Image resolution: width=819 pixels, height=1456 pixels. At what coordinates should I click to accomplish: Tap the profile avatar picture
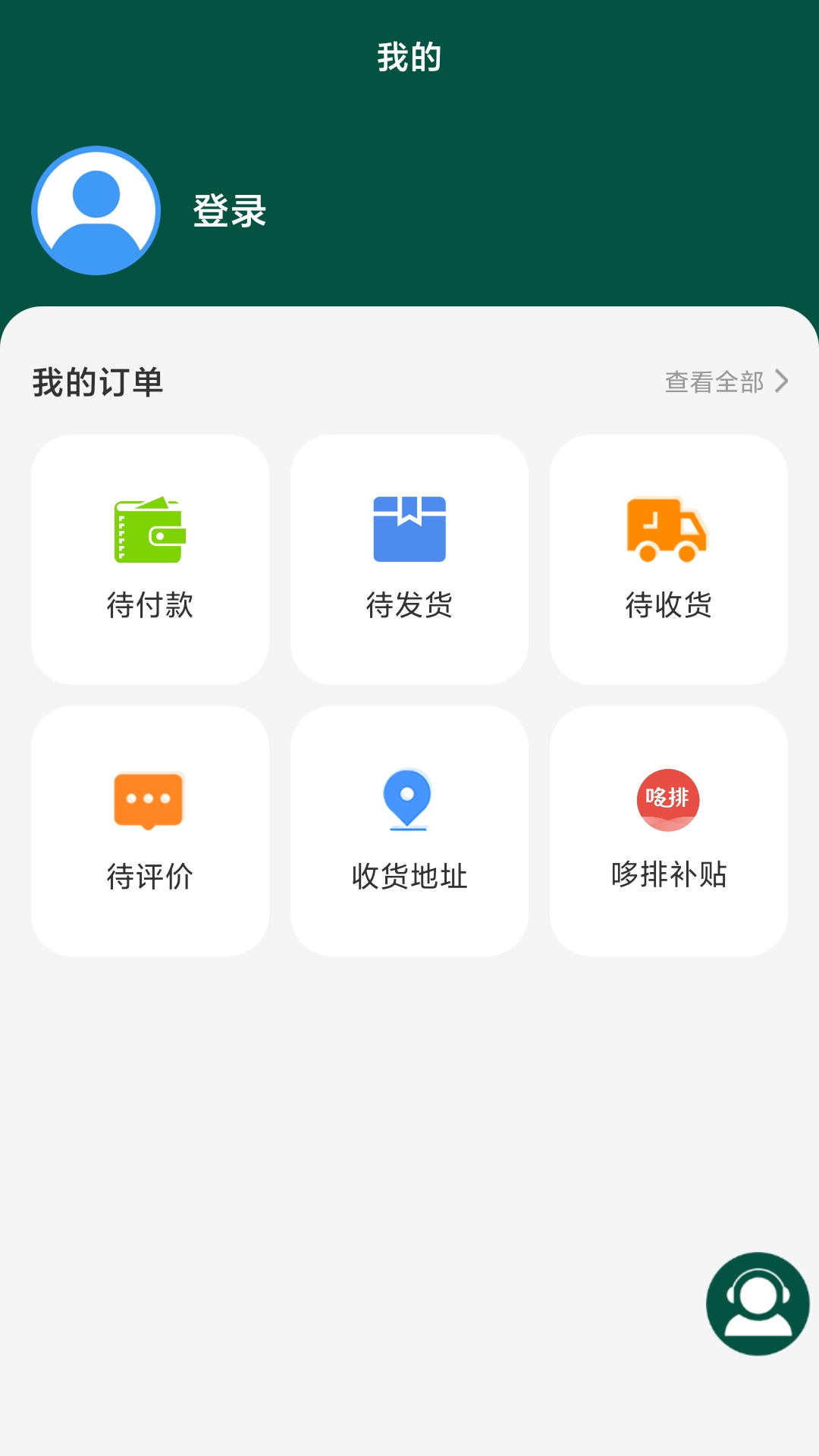(96, 211)
